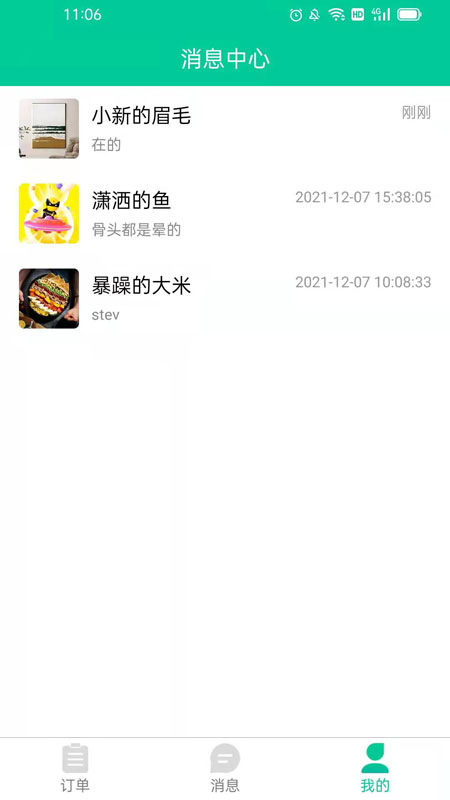The width and height of the screenshot is (450, 800).
Task: Open the chat with 小新的眉毛
Action: click(225, 129)
